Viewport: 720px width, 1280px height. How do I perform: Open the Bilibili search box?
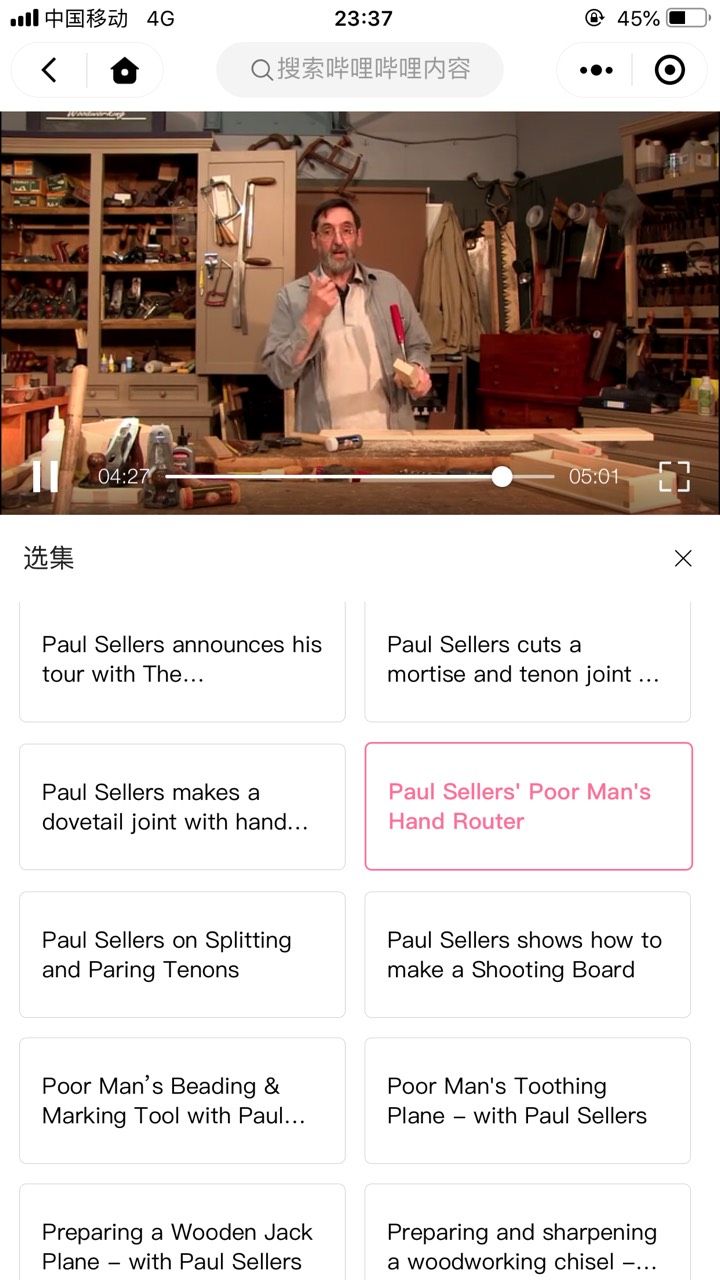[x=360, y=70]
